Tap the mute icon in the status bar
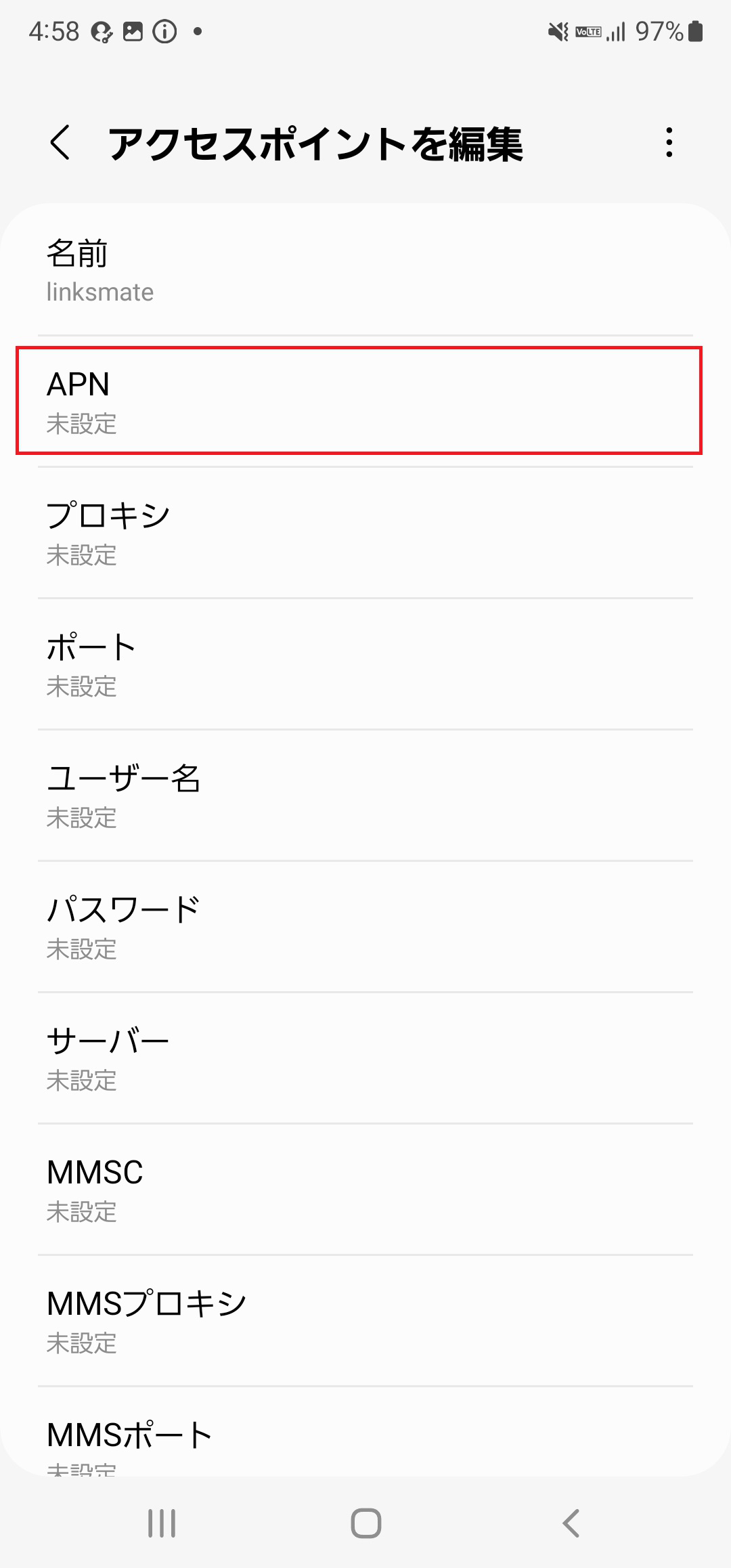Image resolution: width=731 pixels, height=1568 pixels. [558, 30]
